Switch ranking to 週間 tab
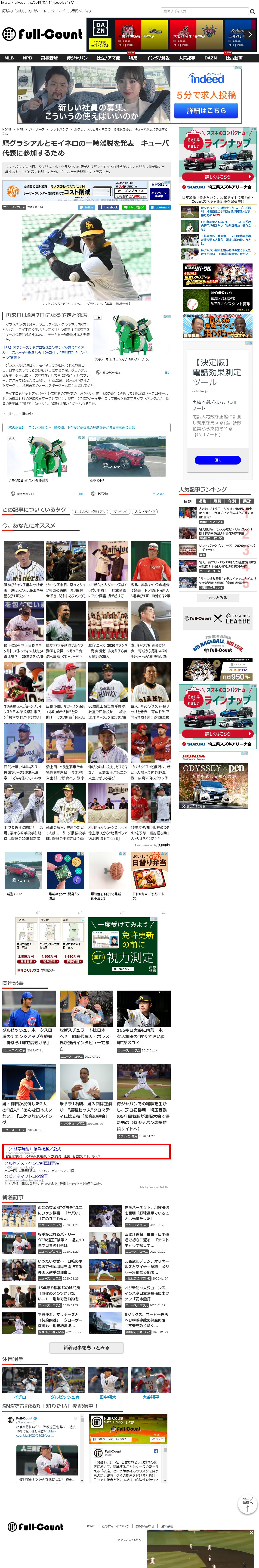The width and height of the screenshot is (259, 1568). [203, 501]
